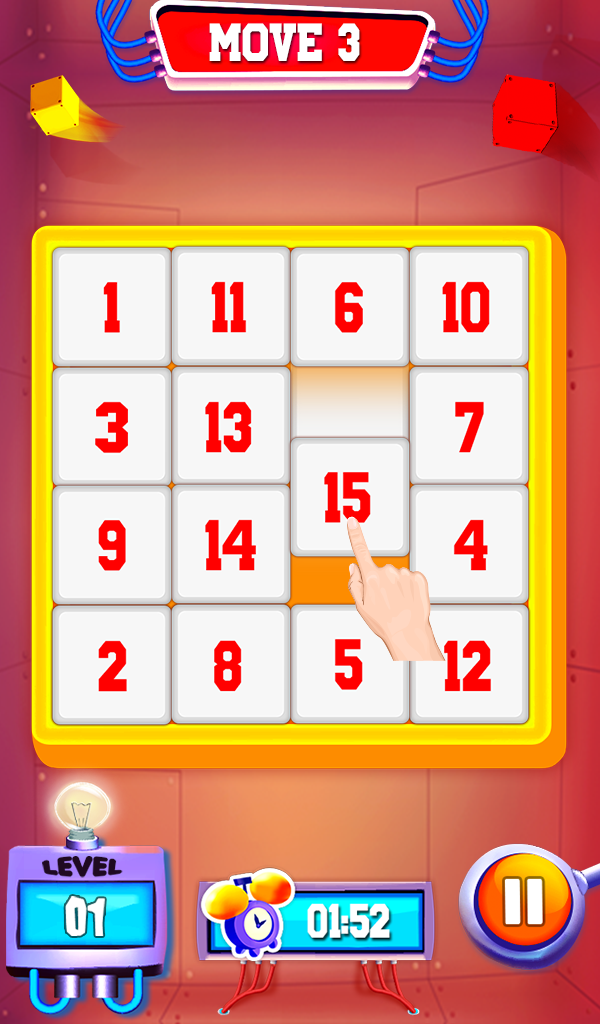Tap the number 10 tile

pyautogui.click(x=468, y=307)
